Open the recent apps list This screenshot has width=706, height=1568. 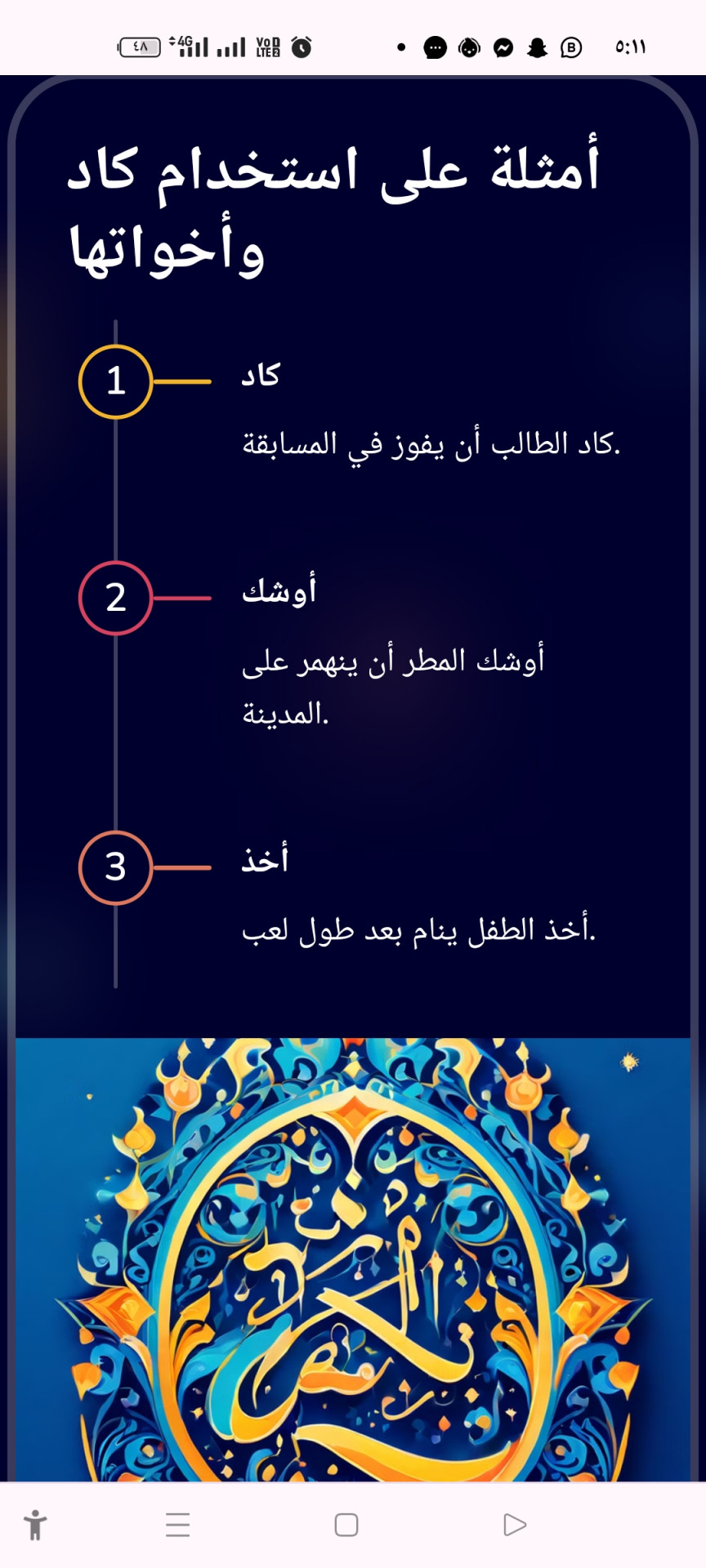click(x=177, y=1525)
